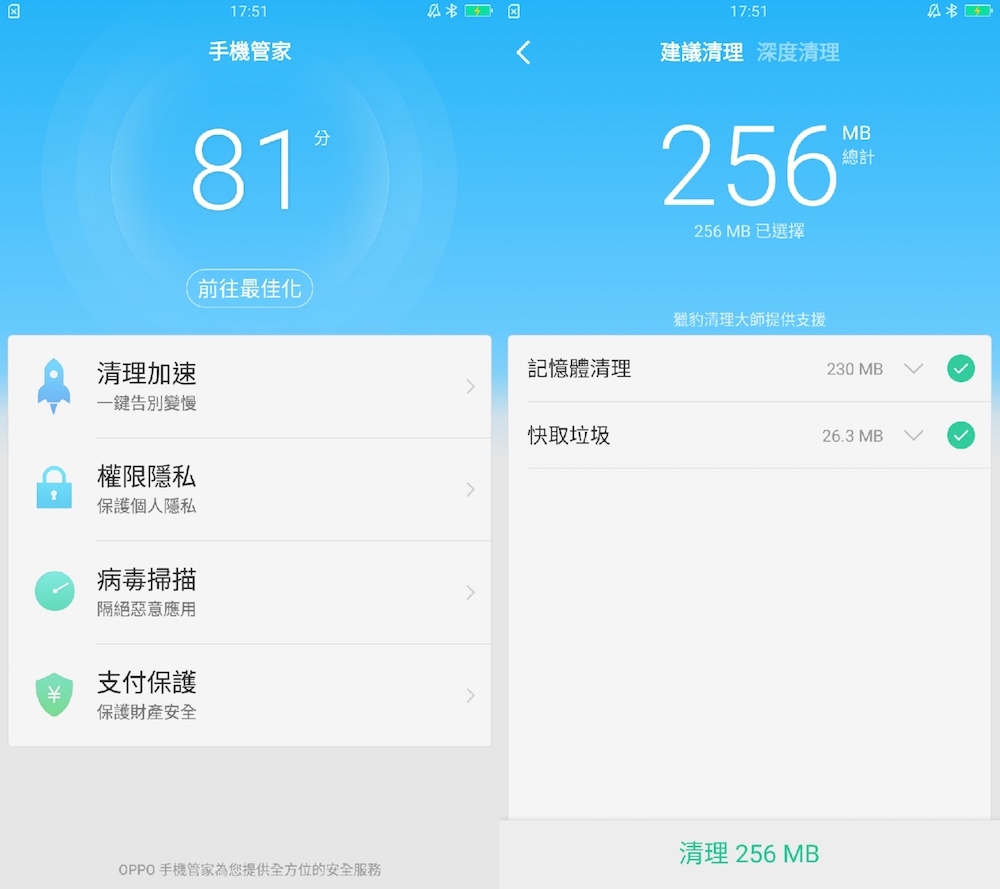The image size is (1000, 889).
Task: Uncheck 快取垃圾 checkbox
Action: point(960,436)
